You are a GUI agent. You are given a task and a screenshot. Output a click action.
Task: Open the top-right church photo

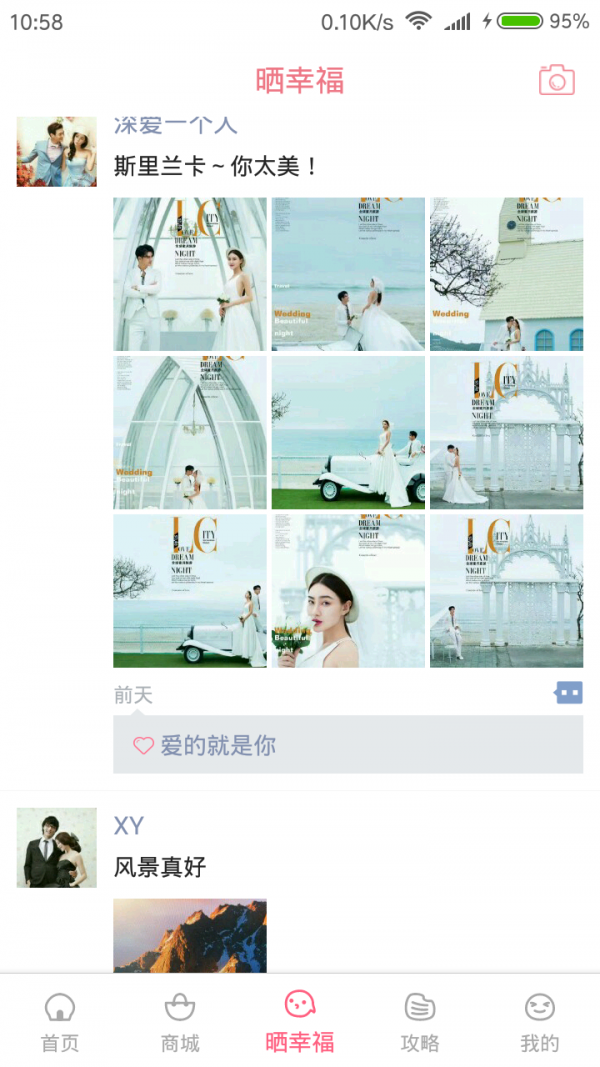506,274
